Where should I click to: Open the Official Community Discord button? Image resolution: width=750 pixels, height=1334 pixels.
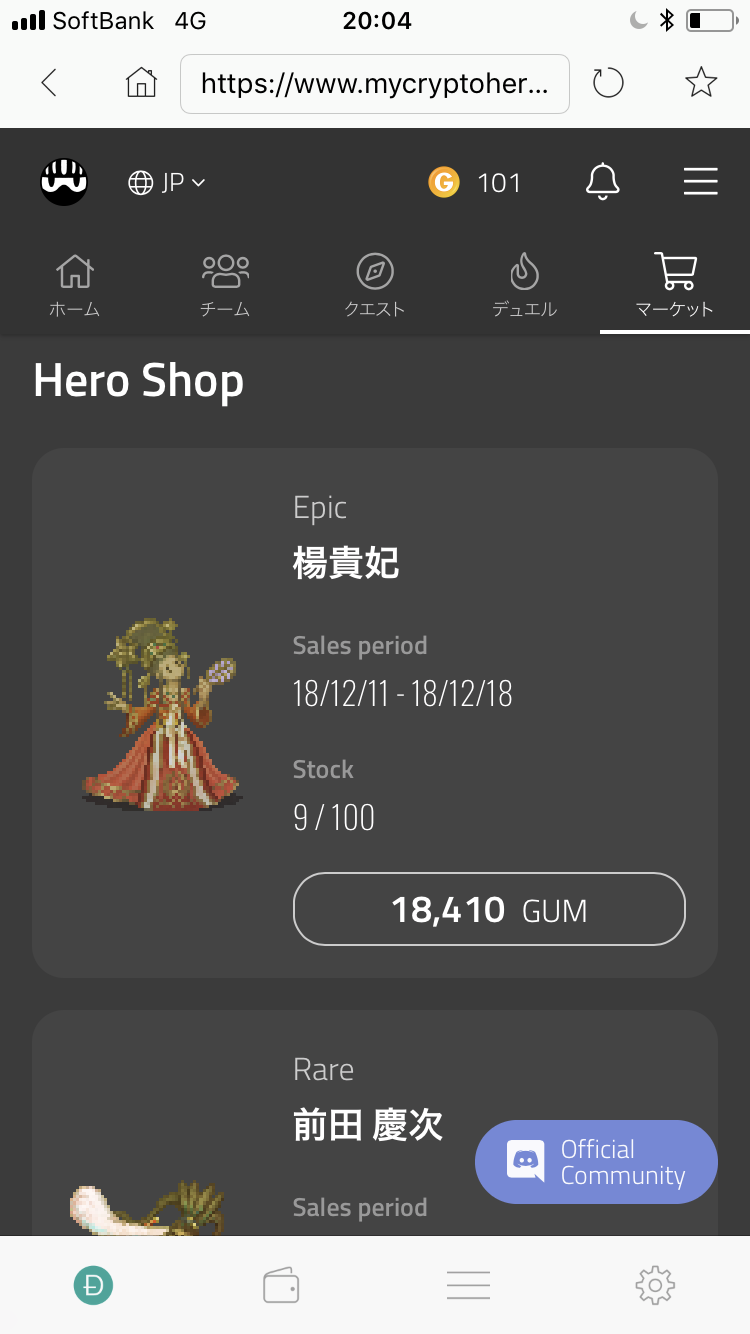point(596,1162)
